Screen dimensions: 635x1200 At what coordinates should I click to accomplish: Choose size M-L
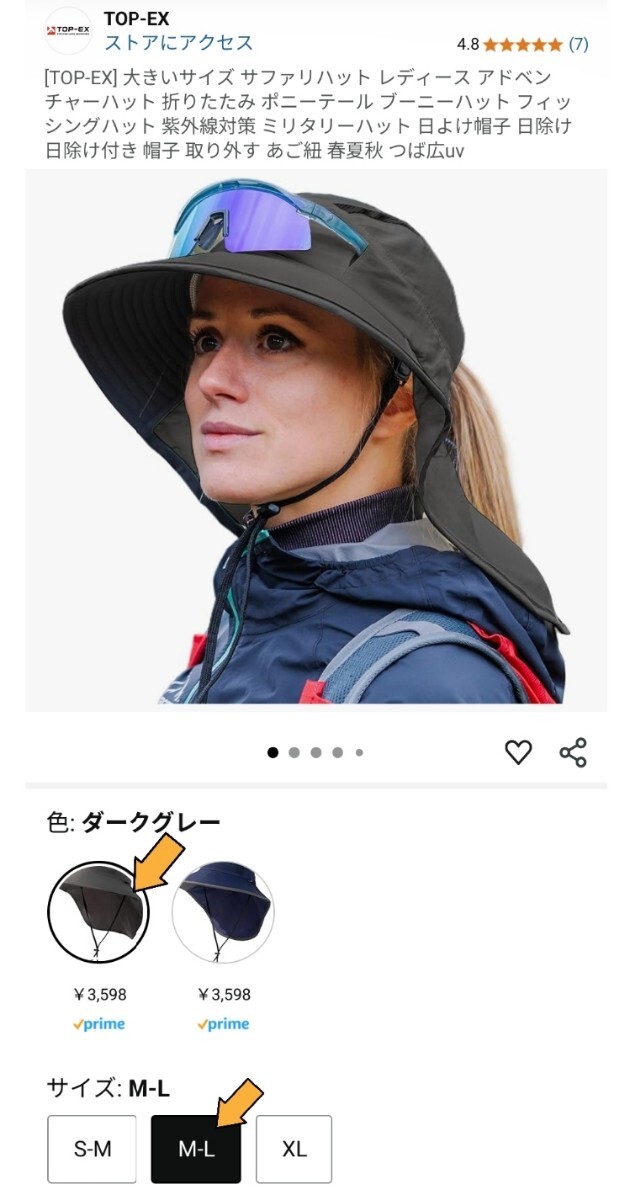coord(197,1149)
